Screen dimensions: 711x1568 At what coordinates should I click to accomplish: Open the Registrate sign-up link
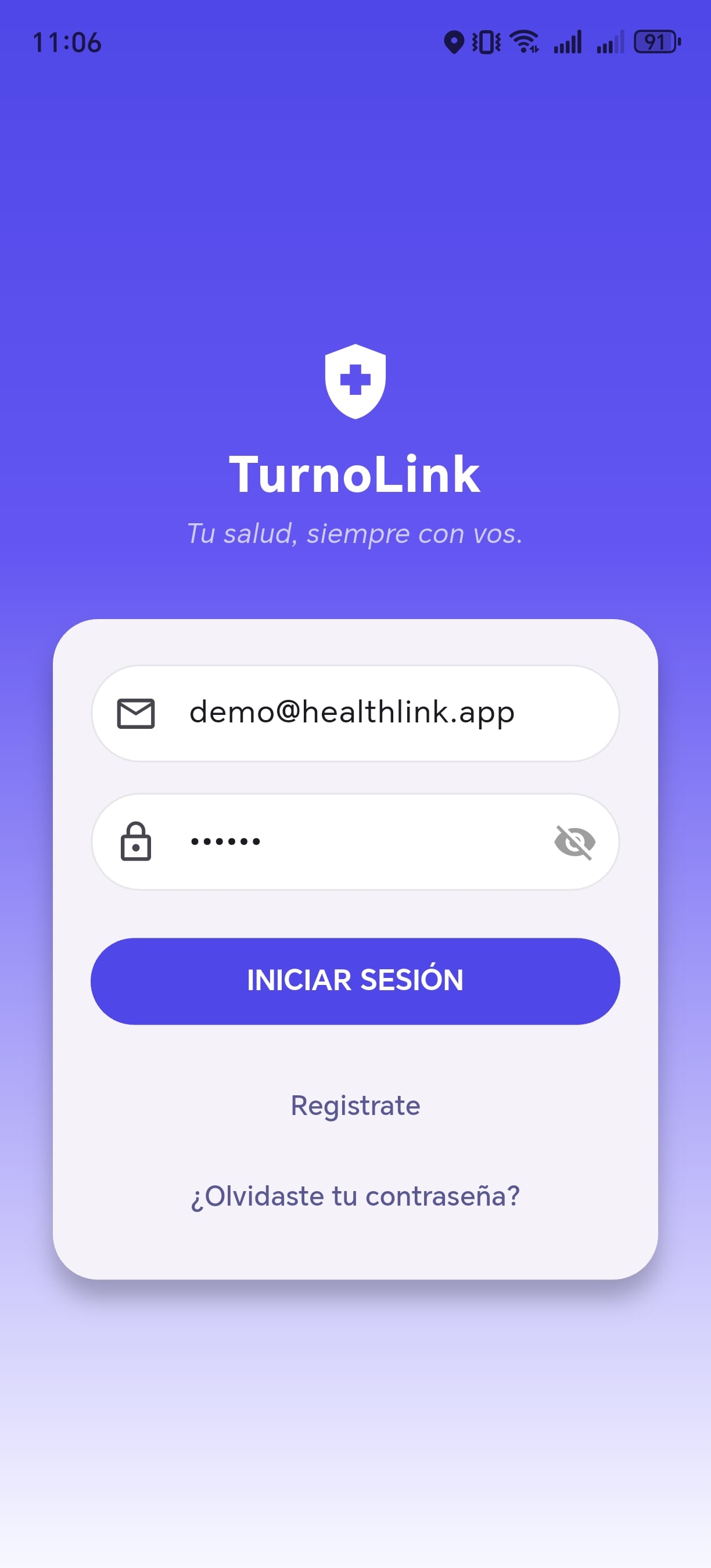[355, 1105]
